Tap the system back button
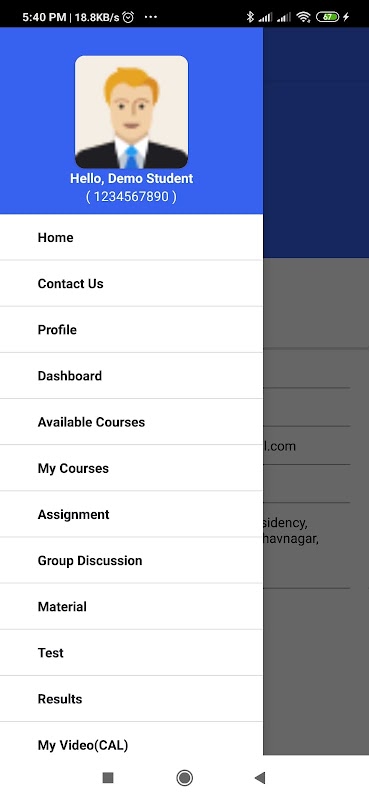The image size is (369, 800). pos(260,778)
